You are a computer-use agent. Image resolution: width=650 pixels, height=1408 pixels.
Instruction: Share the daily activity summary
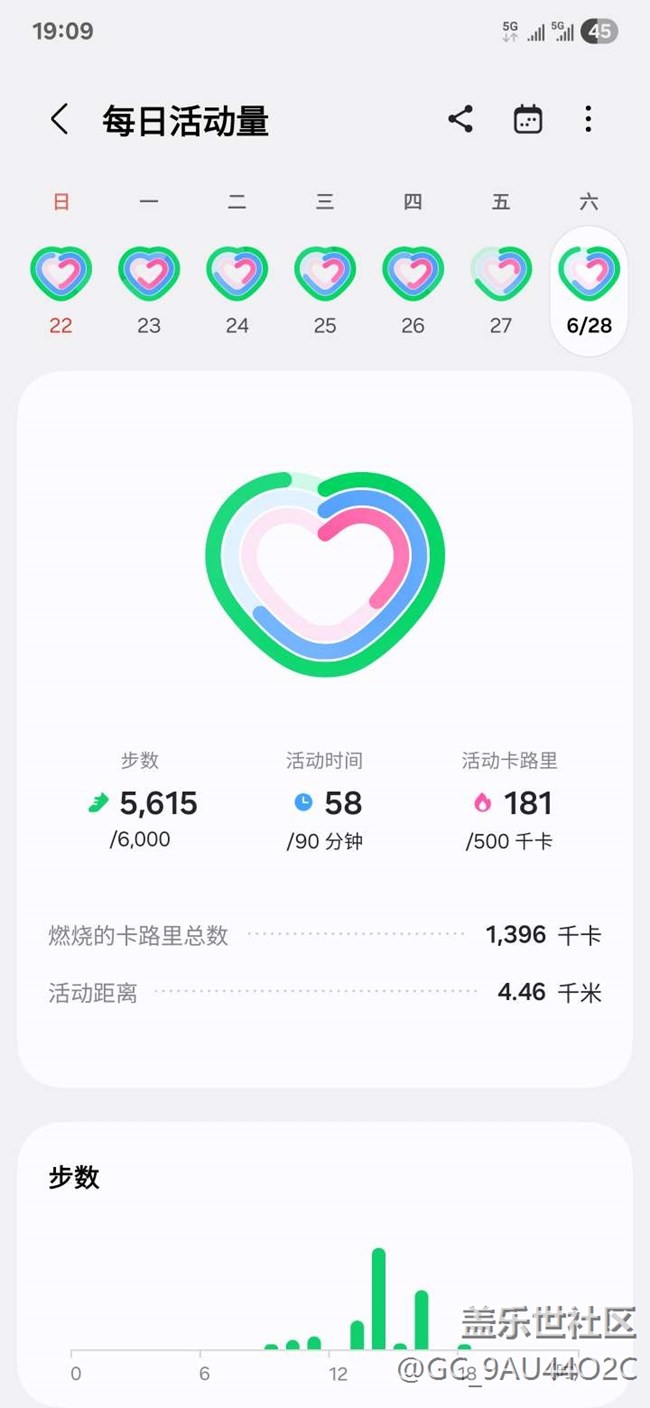[460, 120]
